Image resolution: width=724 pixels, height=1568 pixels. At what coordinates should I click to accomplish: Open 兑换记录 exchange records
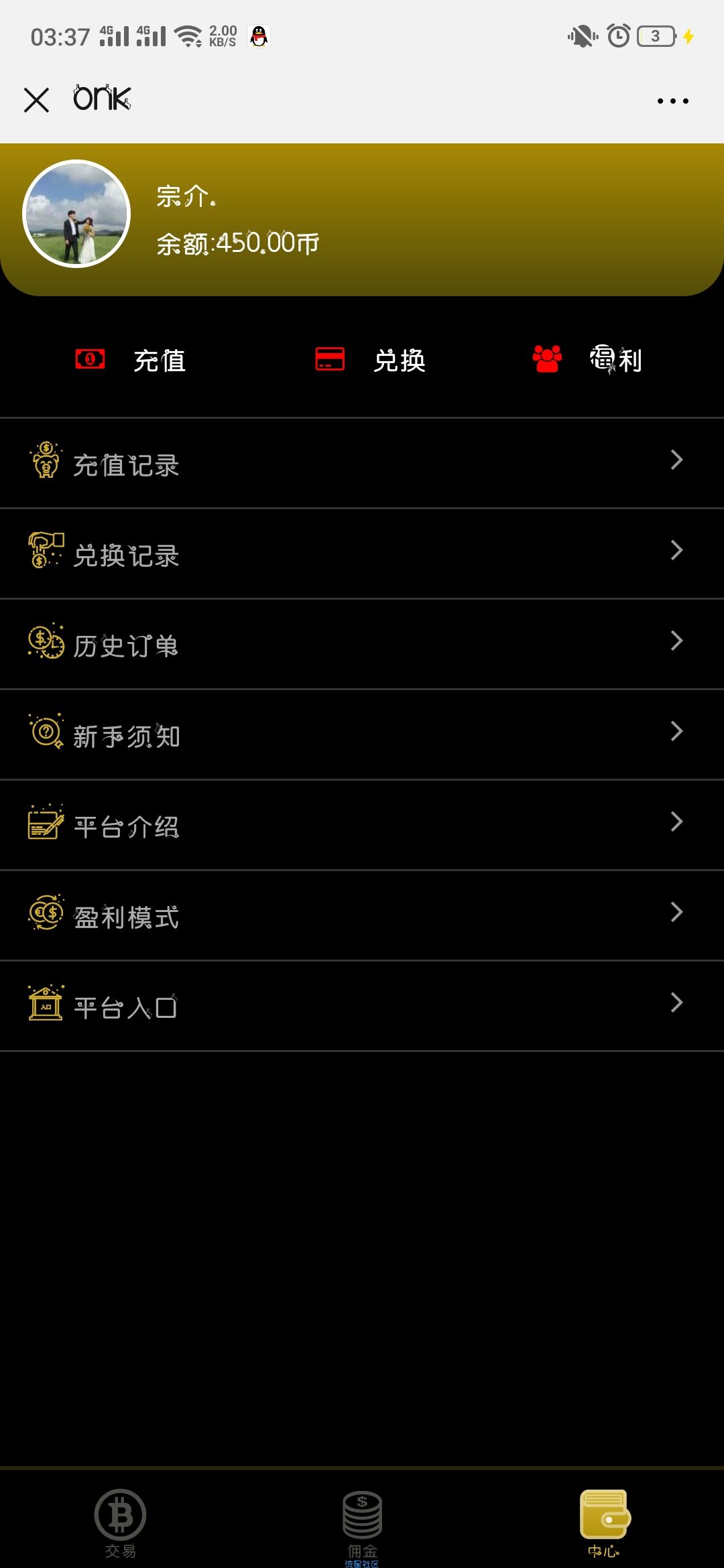(x=362, y=553)
